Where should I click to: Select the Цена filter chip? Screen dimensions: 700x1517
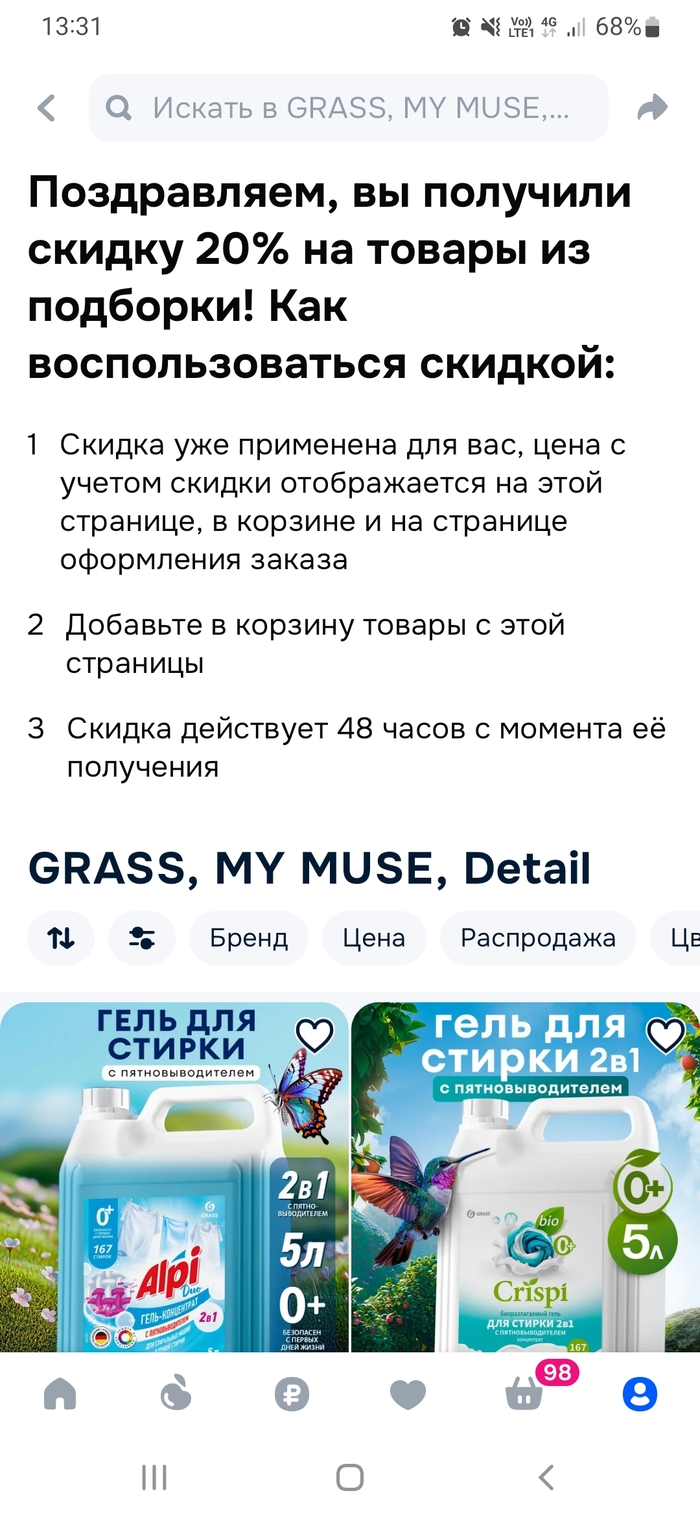(x=374, y=938)
